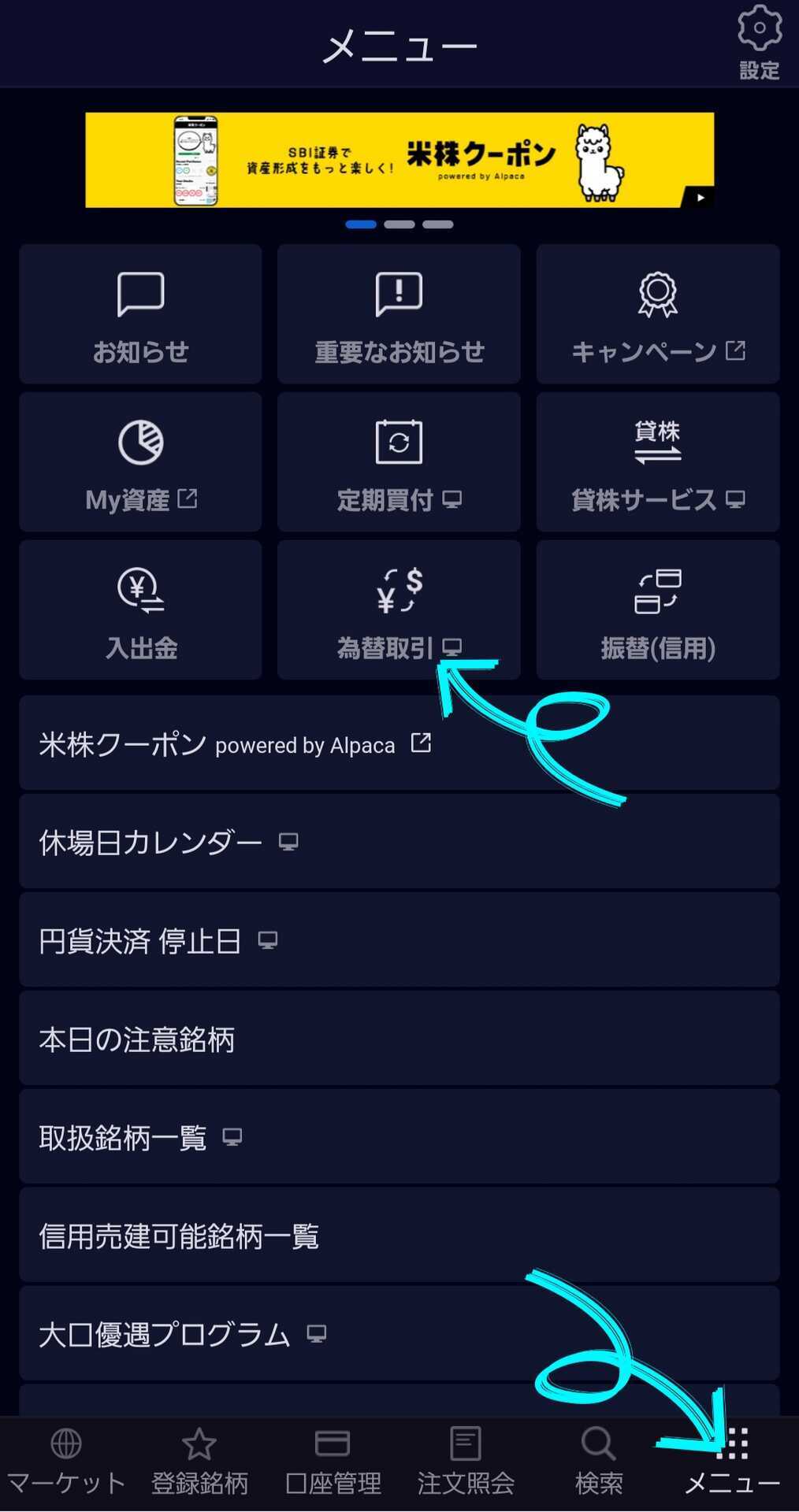Open the 貸株サービス stock lending service

pos(657,462)
